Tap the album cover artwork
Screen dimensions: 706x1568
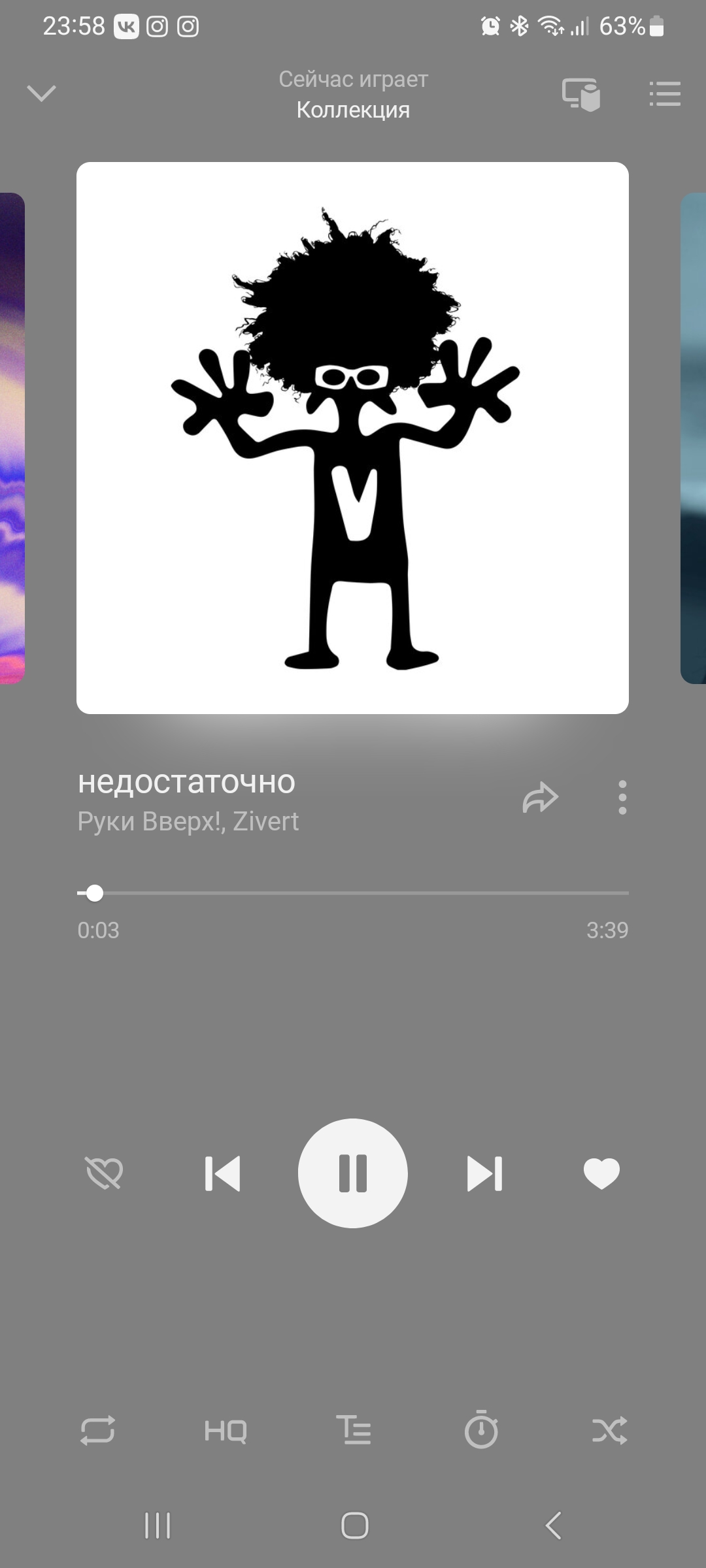coord(352,438)
